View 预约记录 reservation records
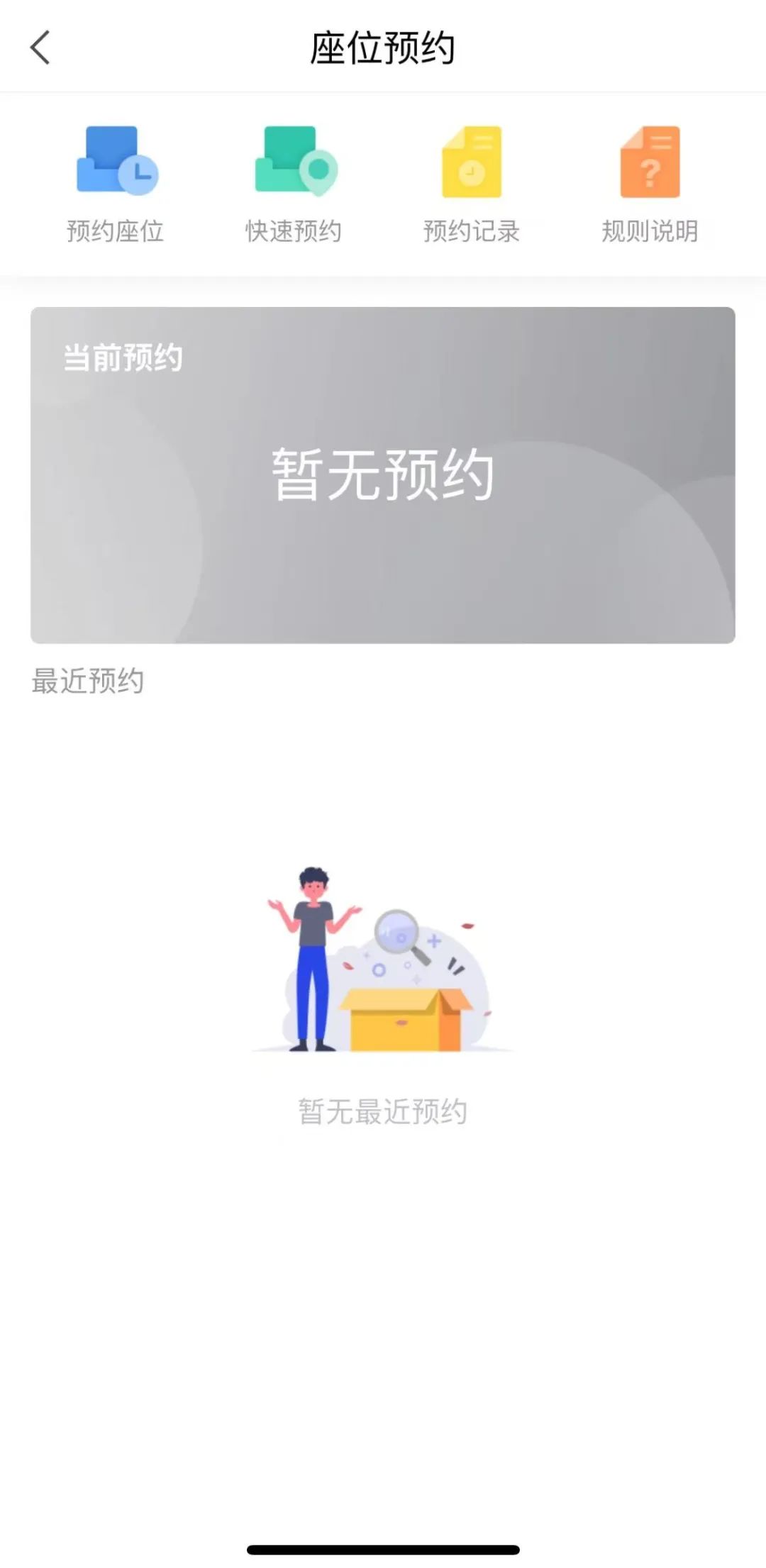This screenshot has width=766, height=1568. click(x=472, y=183)
